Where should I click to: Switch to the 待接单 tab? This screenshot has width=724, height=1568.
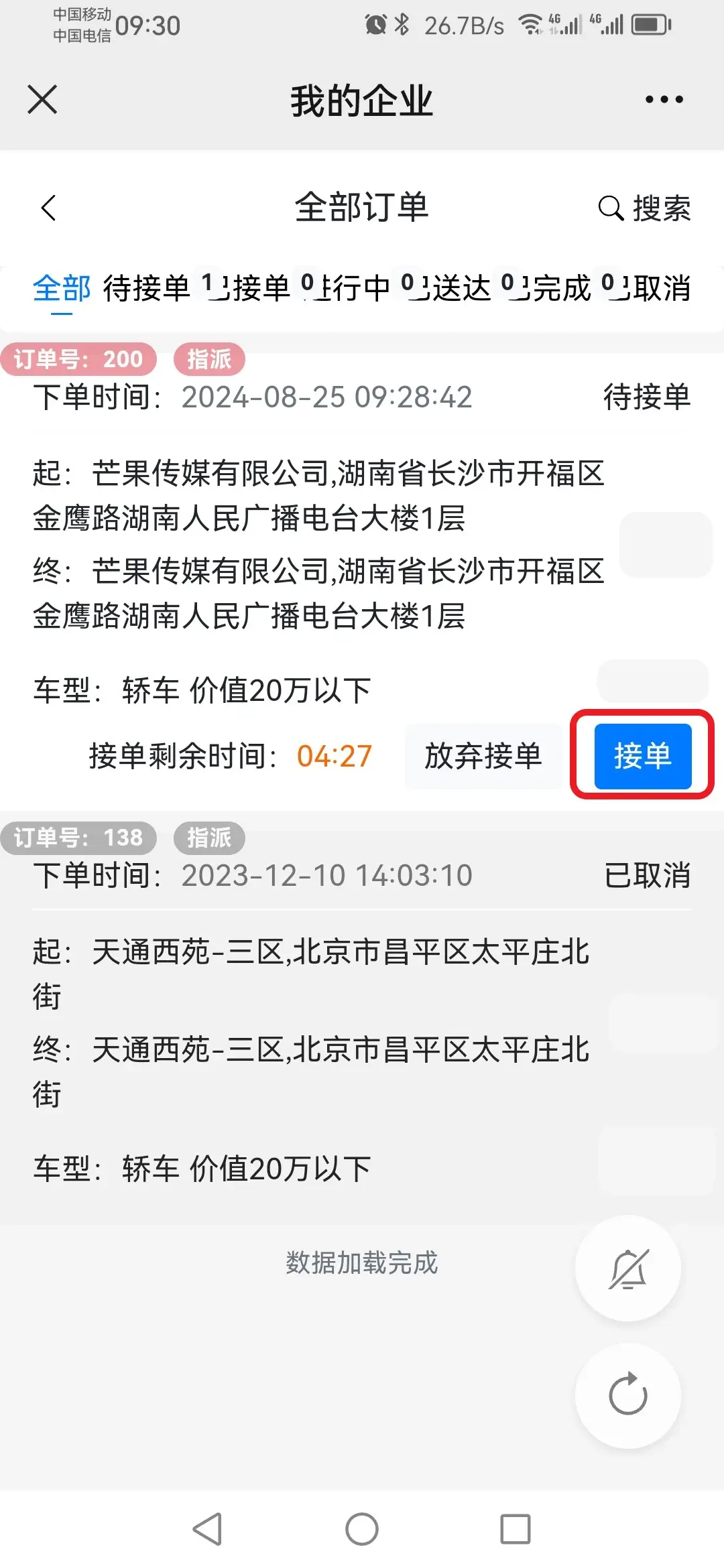[x=147, y=289]
